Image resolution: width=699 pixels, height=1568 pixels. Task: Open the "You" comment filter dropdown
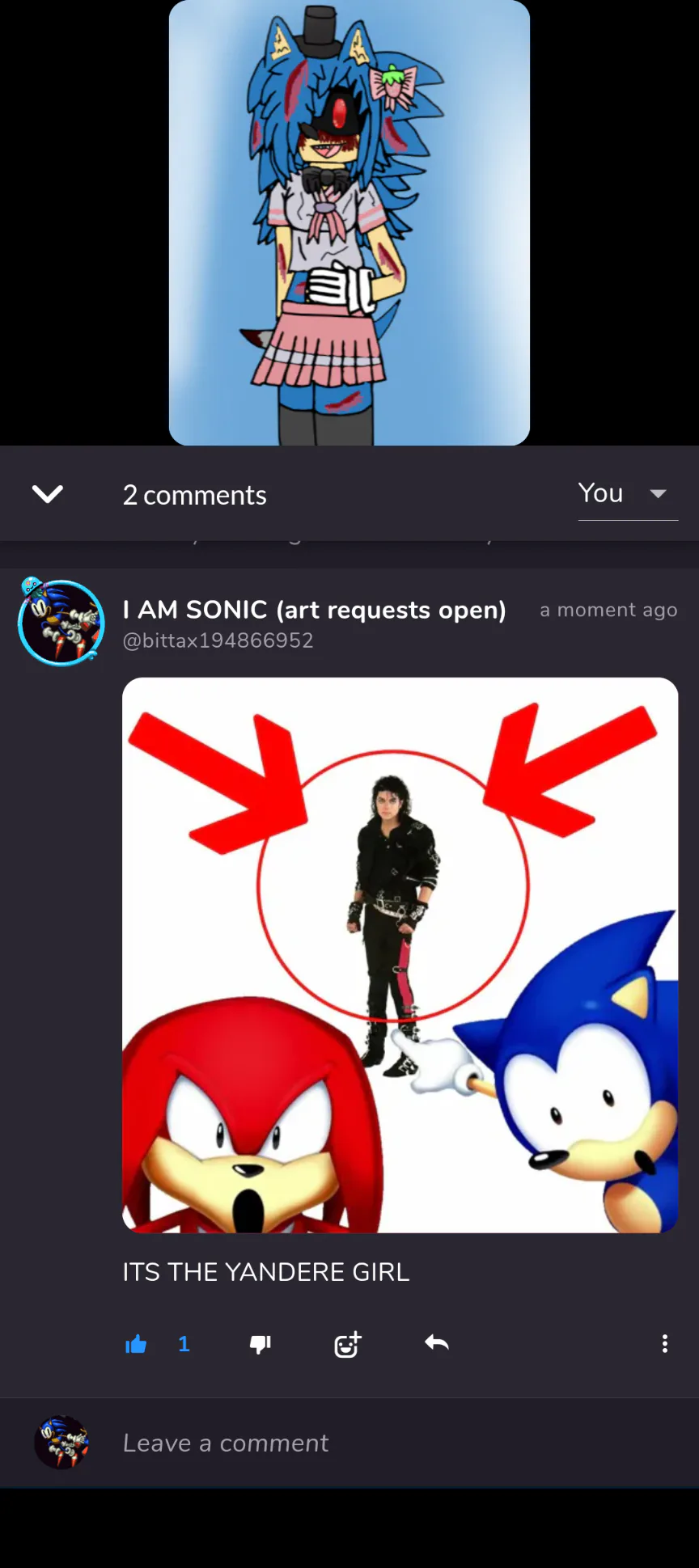coord(628,494)
